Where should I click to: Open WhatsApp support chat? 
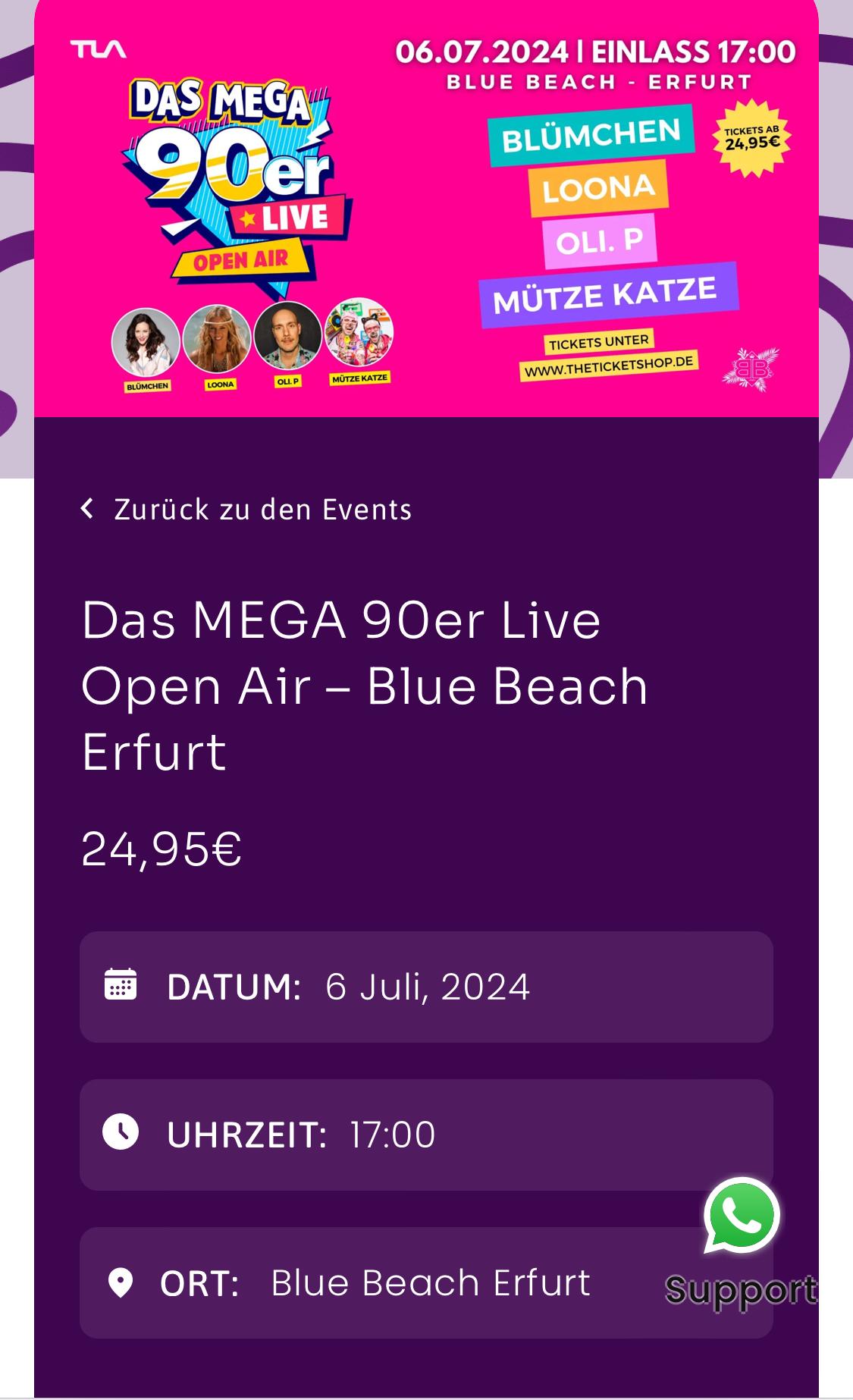pos(742,1216)
